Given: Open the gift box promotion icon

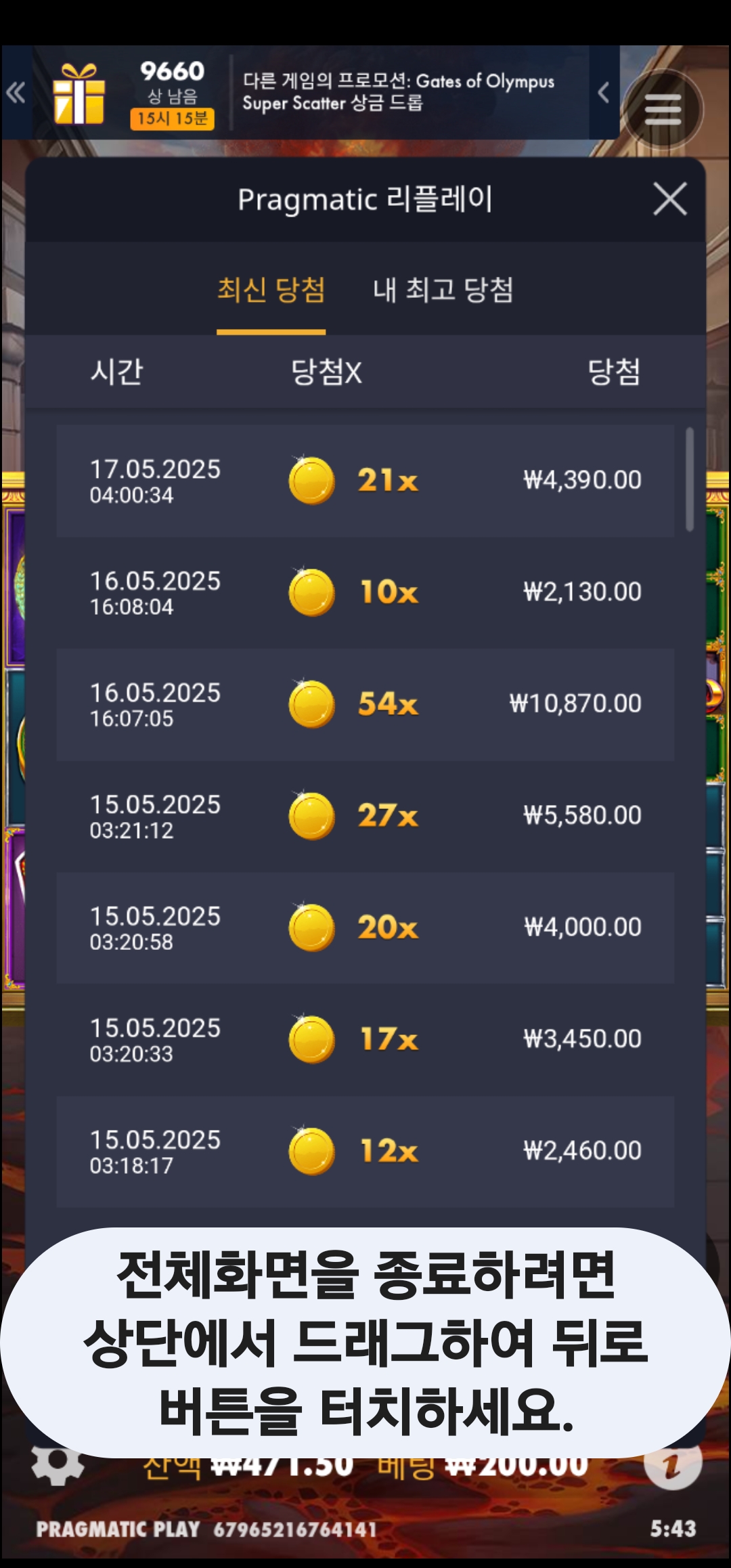Looking at the screenshot, I should click(x=79, y=94).
